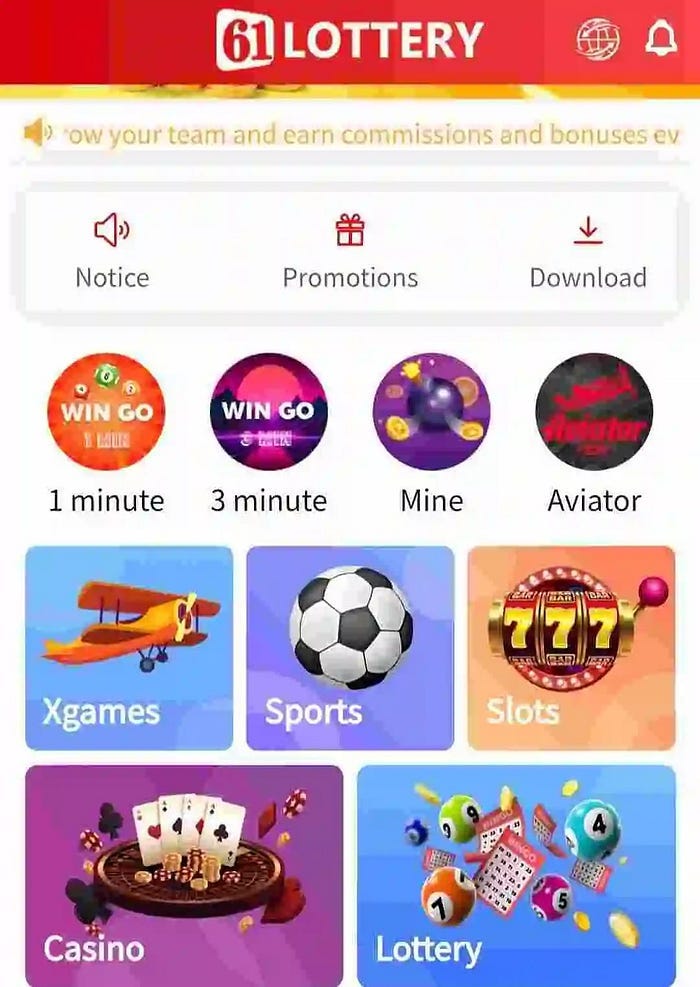View the Promotions page
The height and width of the screenshot is (987, 700).
click(x=350, y=252)
